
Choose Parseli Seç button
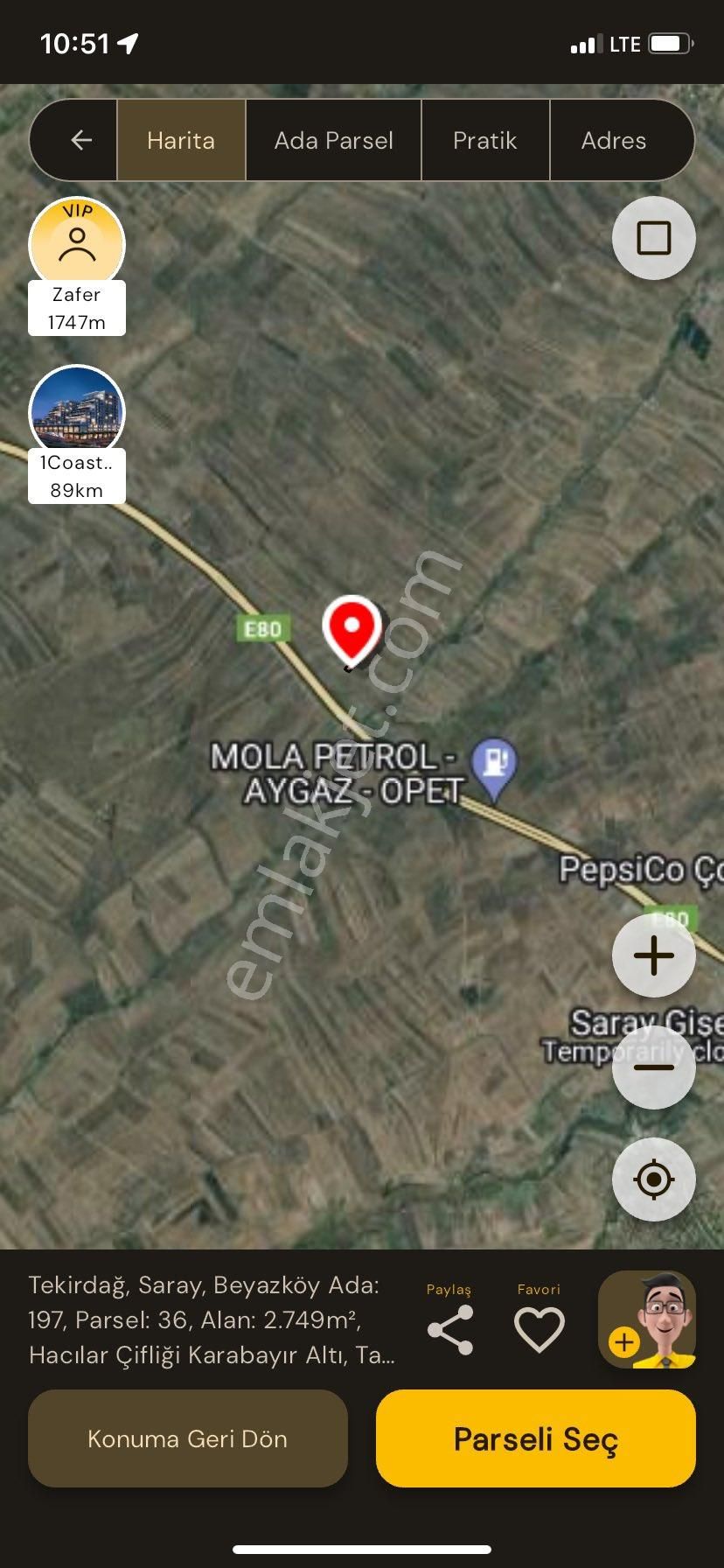point(535,1438)
